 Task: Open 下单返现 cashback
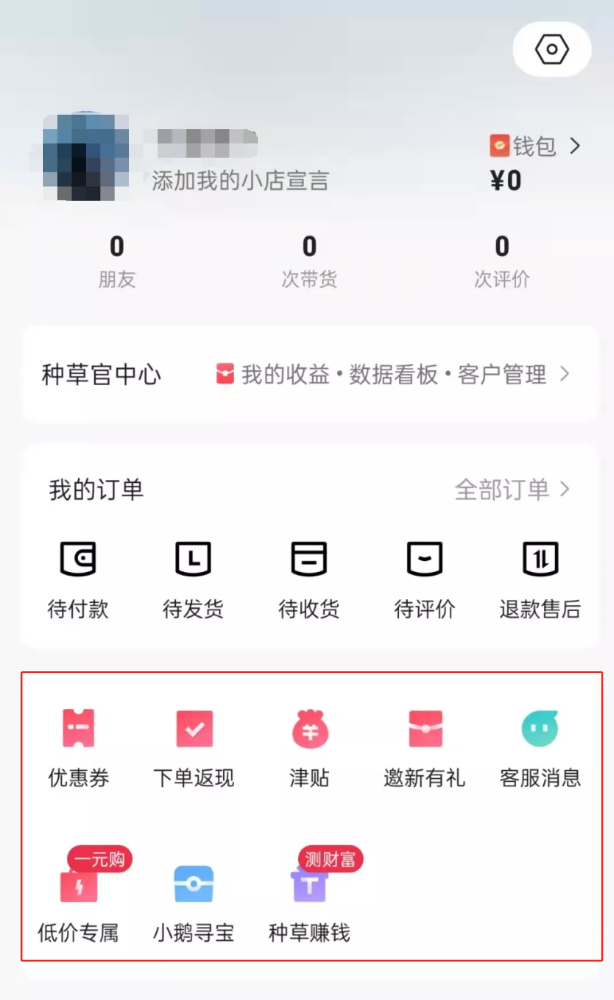pyautogui.click(x=193, y=747)
